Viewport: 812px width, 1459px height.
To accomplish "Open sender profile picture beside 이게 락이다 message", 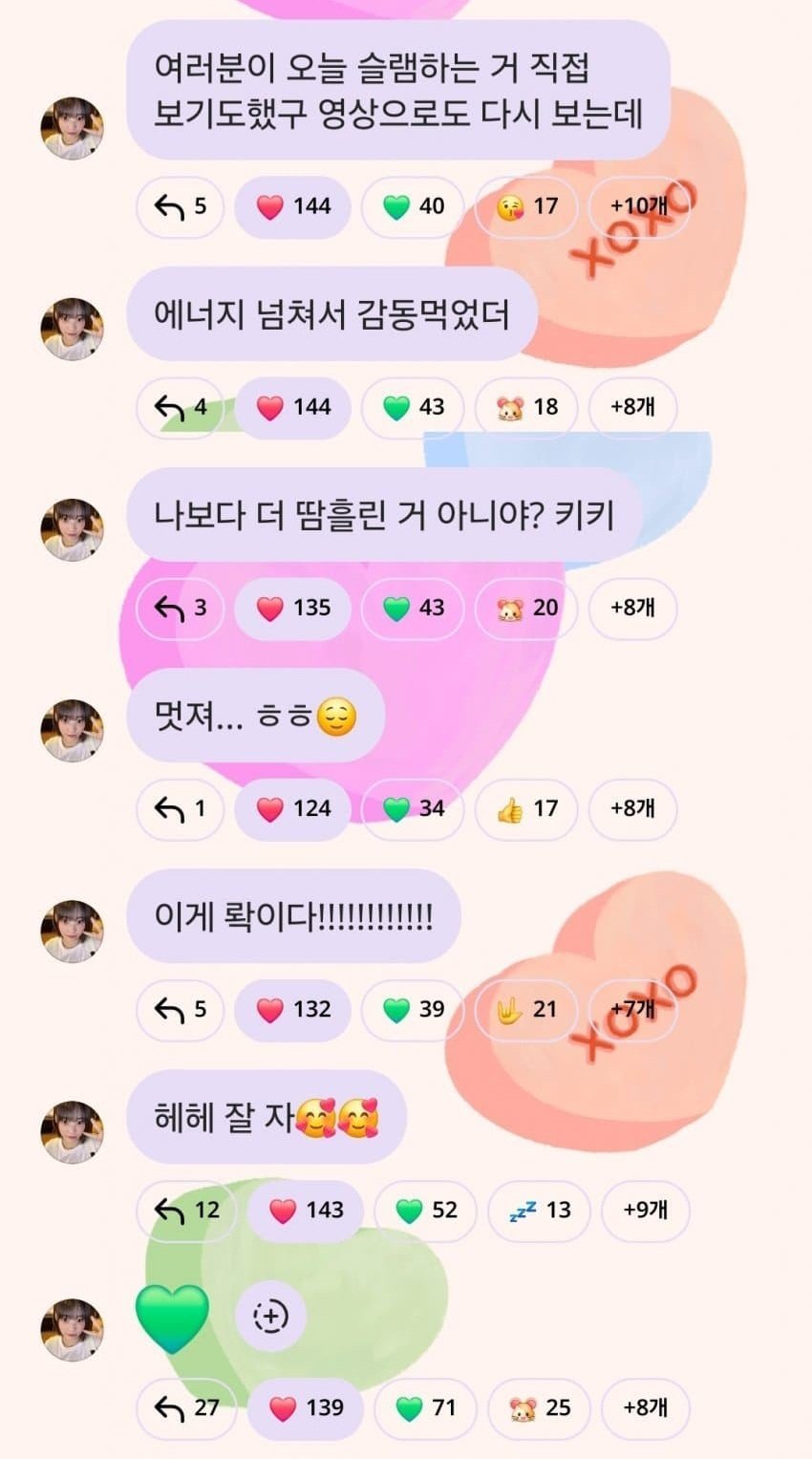I will (x=72, y=931).
